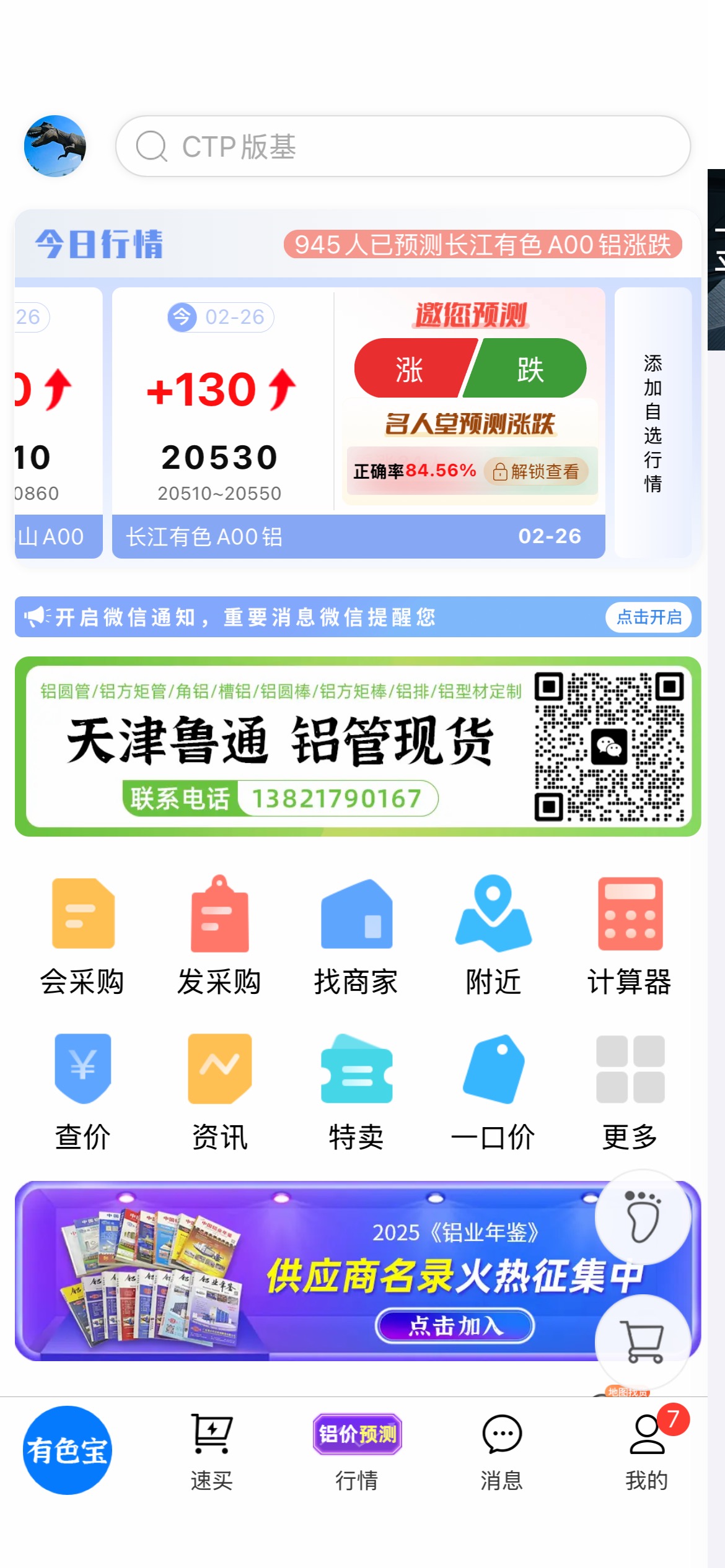Open 找商家 shortcut
Screen dimensions: 725x1568
click(356, 935)
